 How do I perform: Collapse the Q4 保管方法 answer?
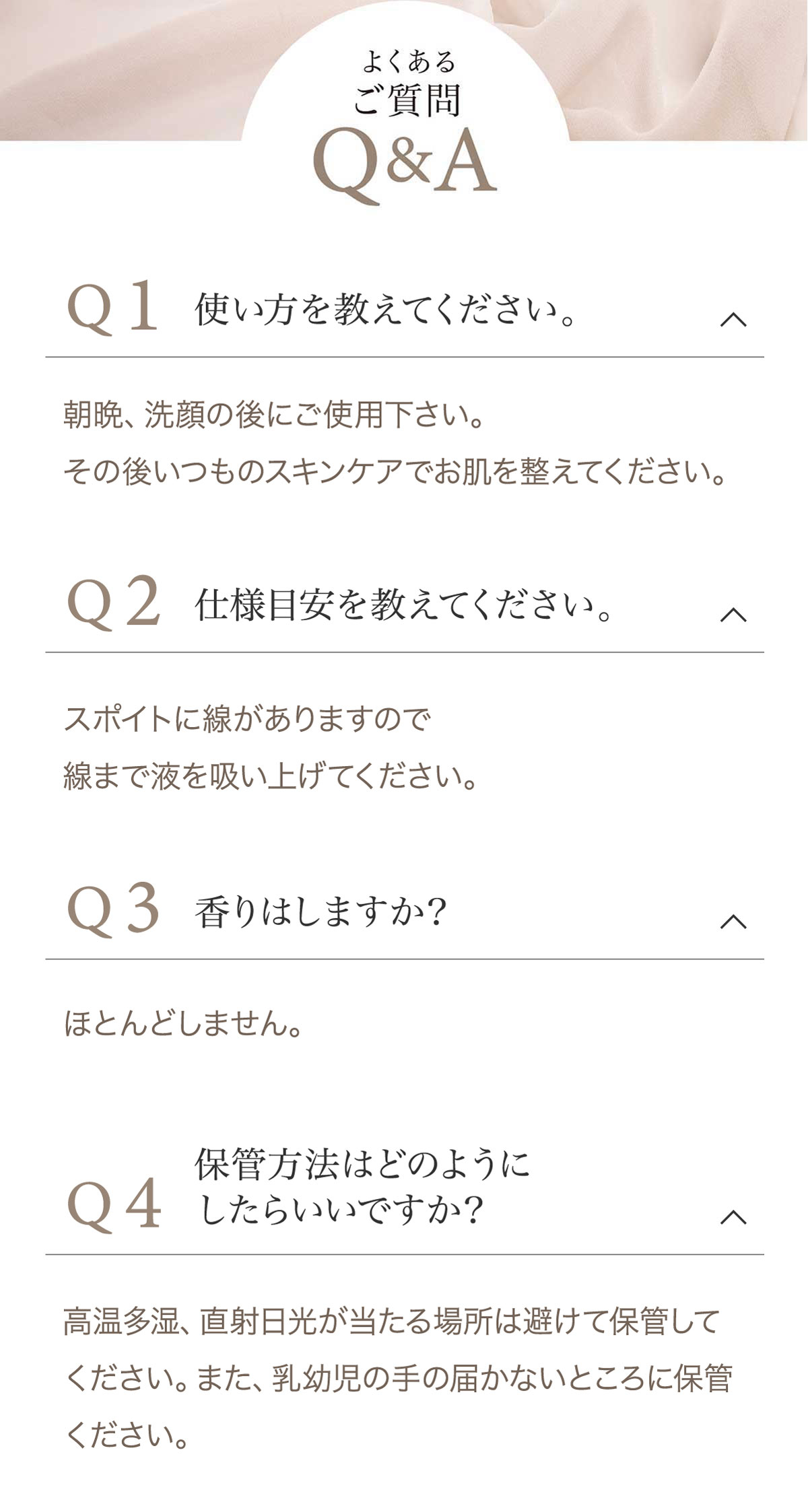coord(733,1216)
